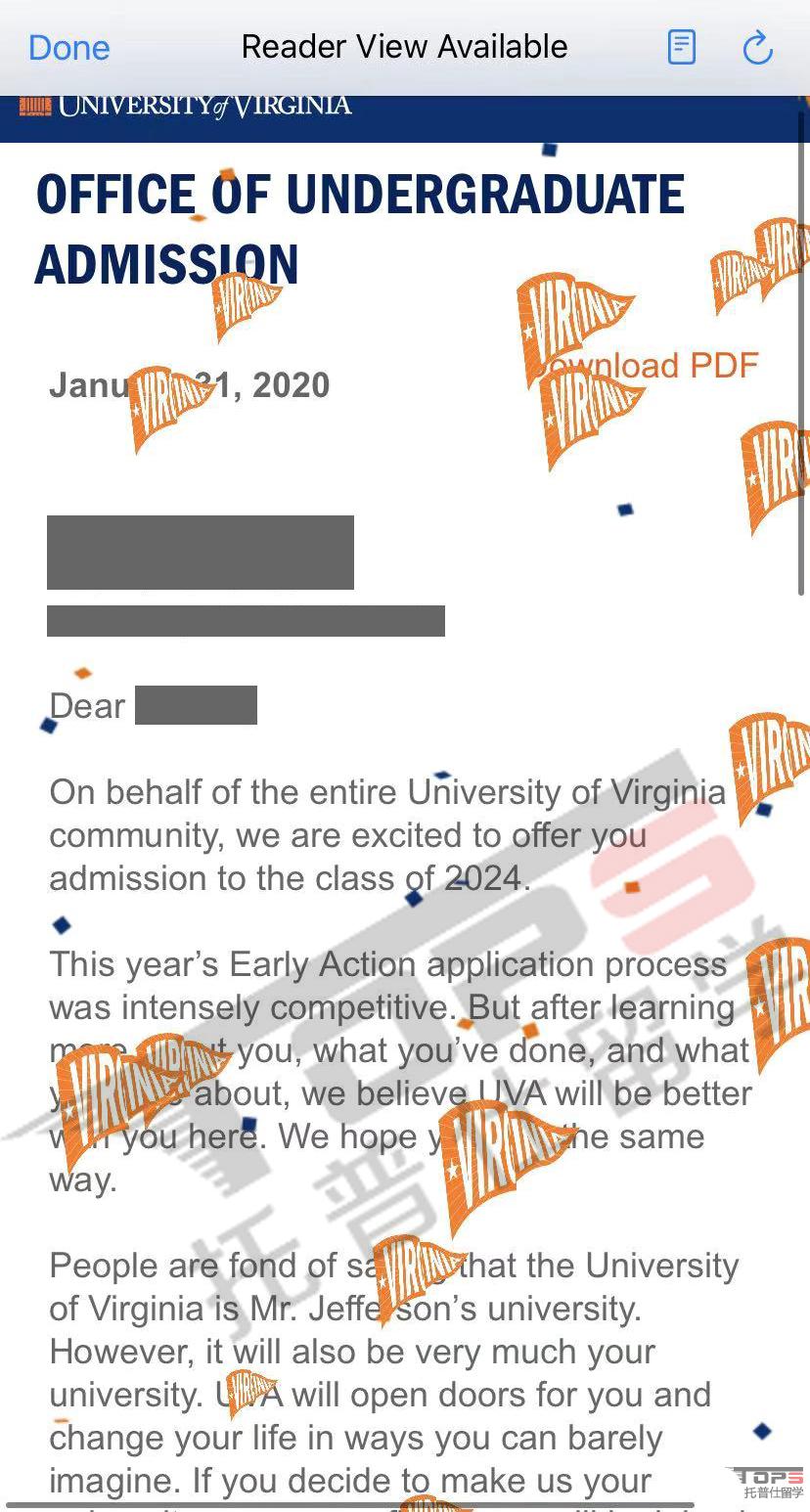Image resolution: width=810 pixels, height=1512 pixels.
Task: Reload the page with the refresh icon
Action: [x=758, y=47]
